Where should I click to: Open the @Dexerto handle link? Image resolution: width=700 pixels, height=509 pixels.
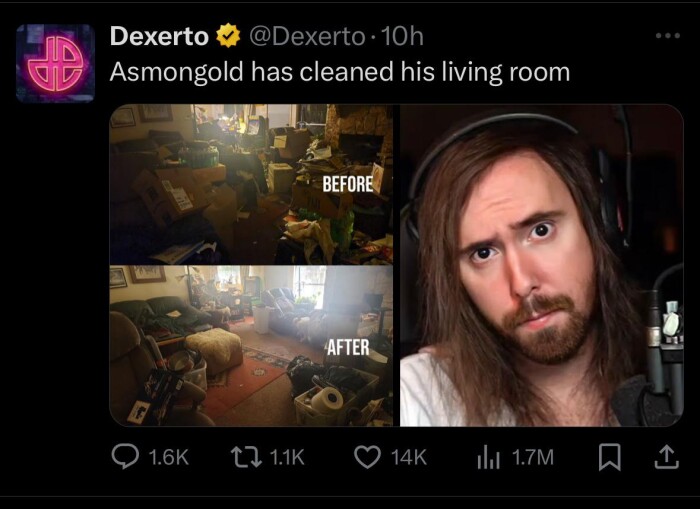(305, 36)
